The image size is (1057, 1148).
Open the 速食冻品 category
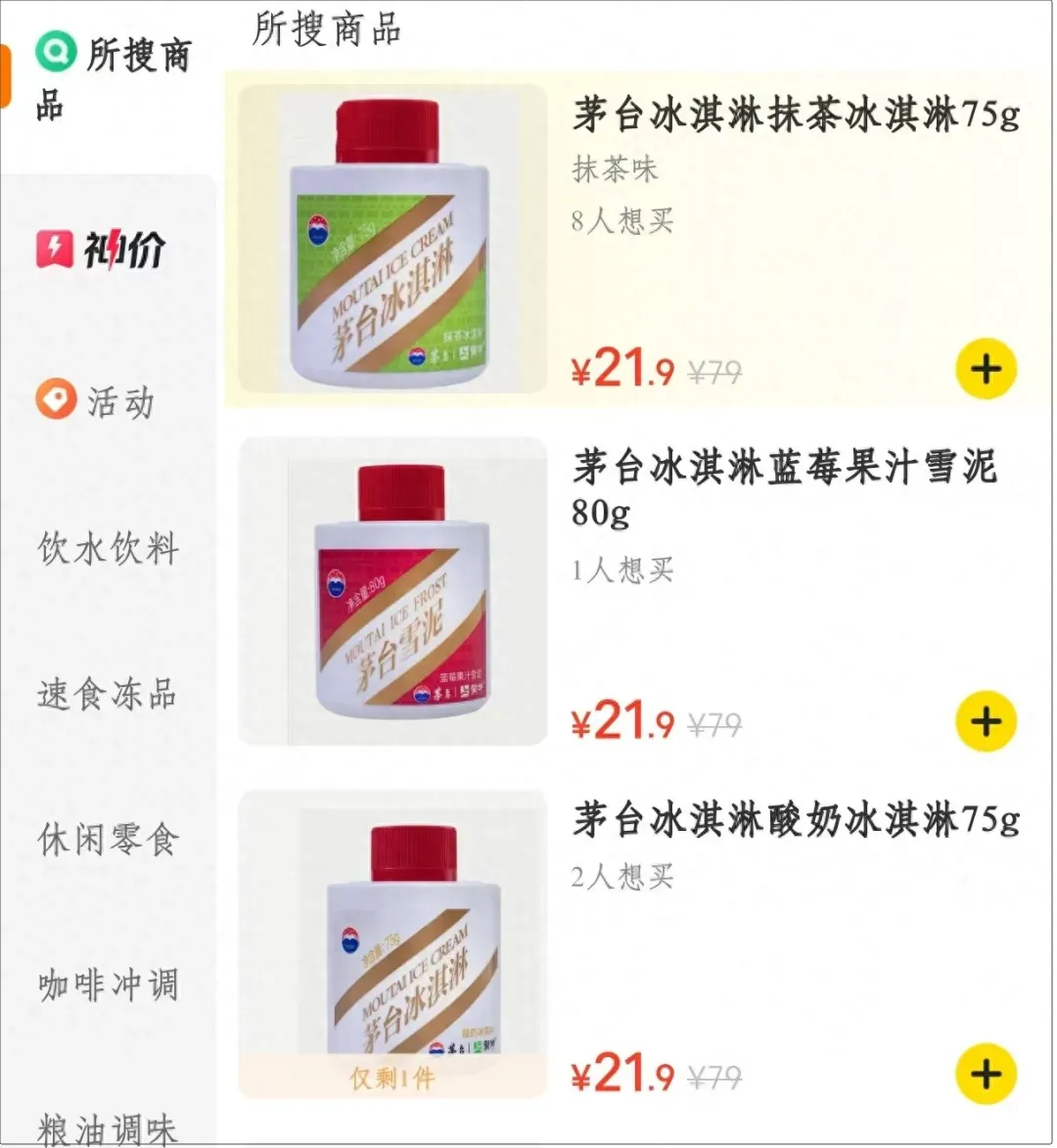tap(108, 695)
